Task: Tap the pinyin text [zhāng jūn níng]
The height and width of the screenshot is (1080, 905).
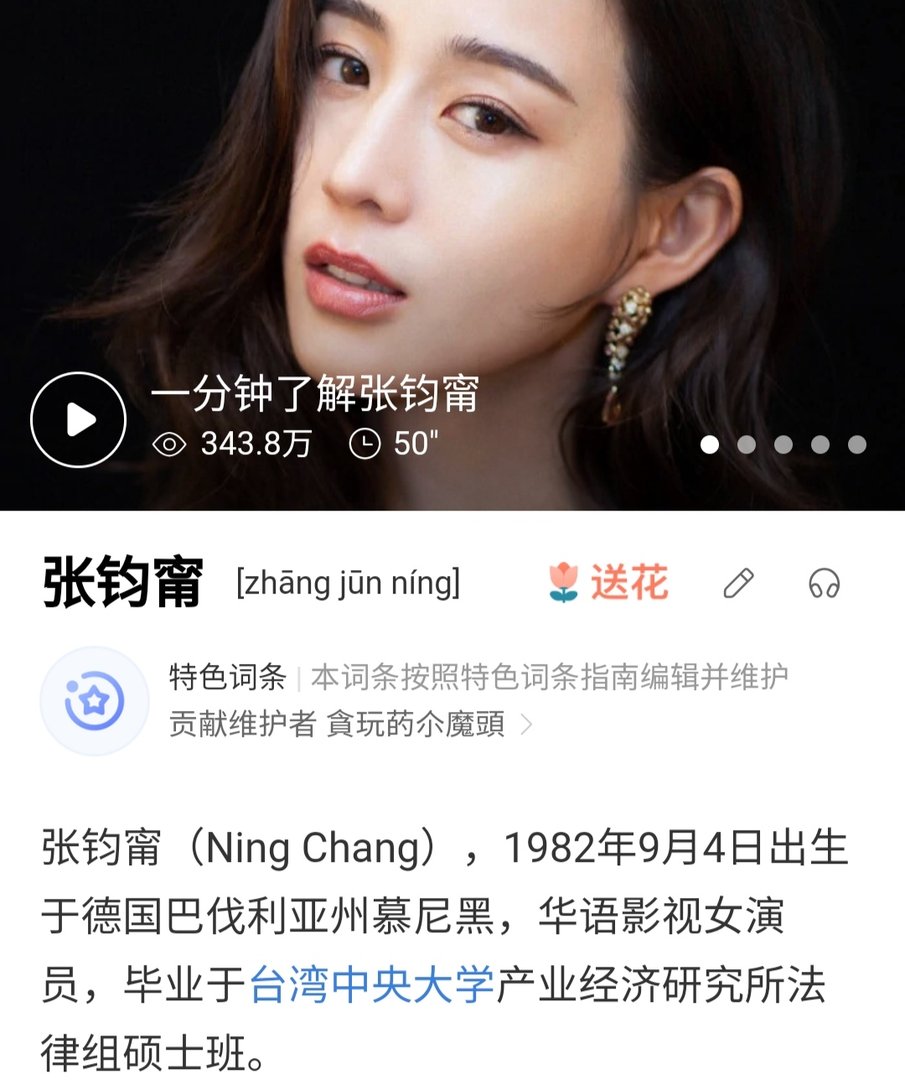Action: point(350,585)
